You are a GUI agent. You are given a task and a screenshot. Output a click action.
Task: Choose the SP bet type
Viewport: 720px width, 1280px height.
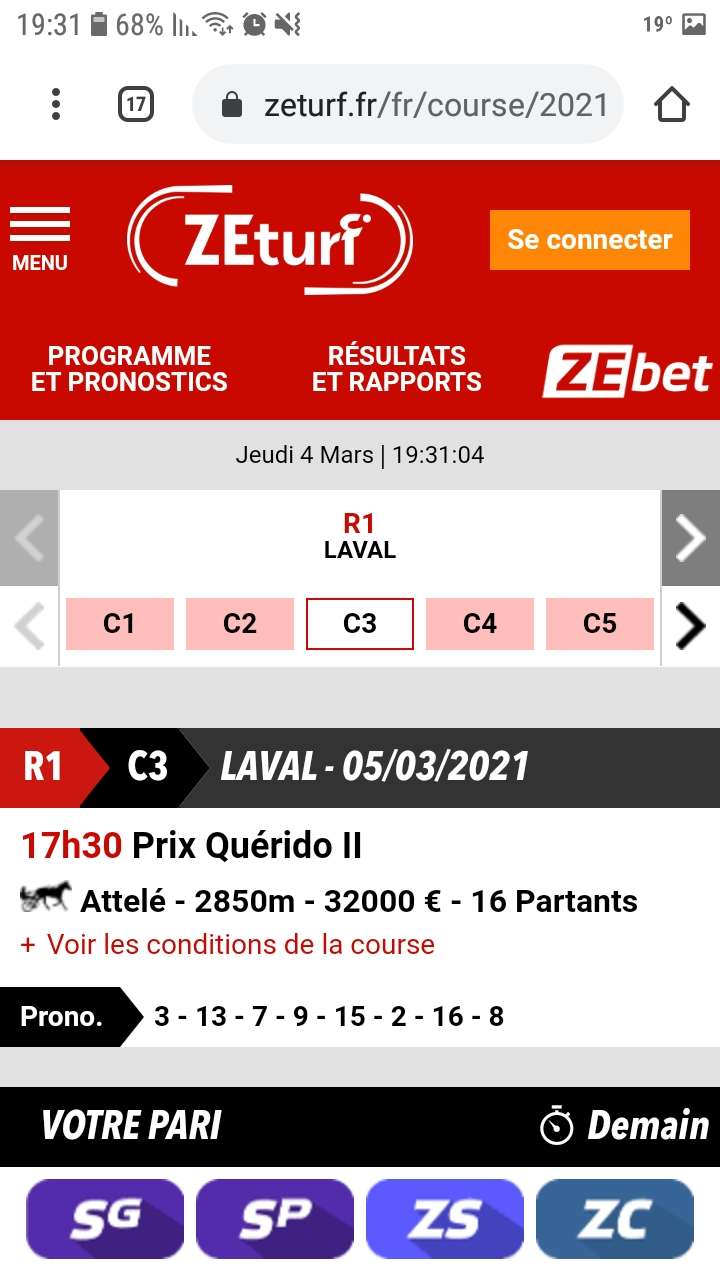[x=275, y=1218]
